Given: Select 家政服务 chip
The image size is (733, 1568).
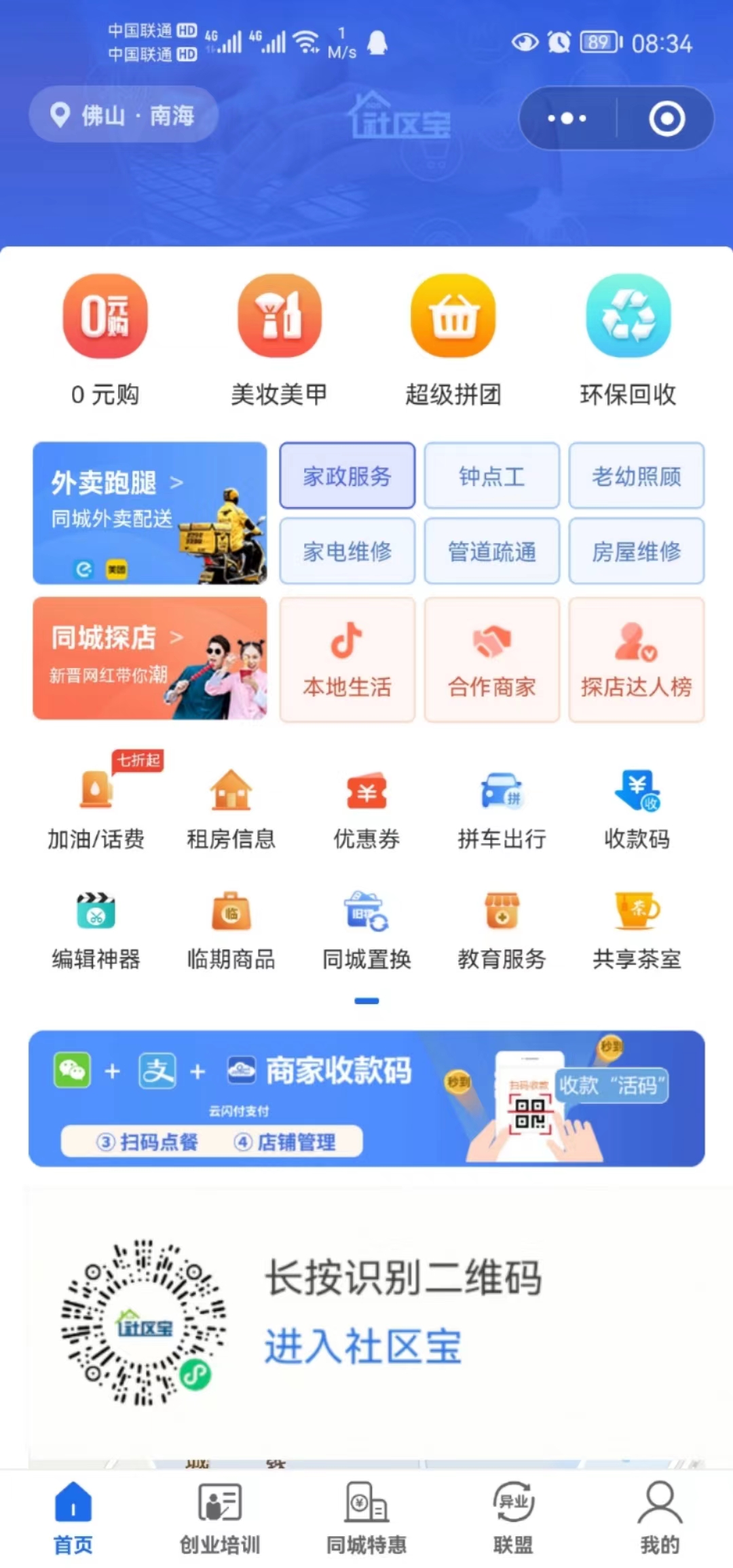Looking at the screenshot, I should 347,476.
